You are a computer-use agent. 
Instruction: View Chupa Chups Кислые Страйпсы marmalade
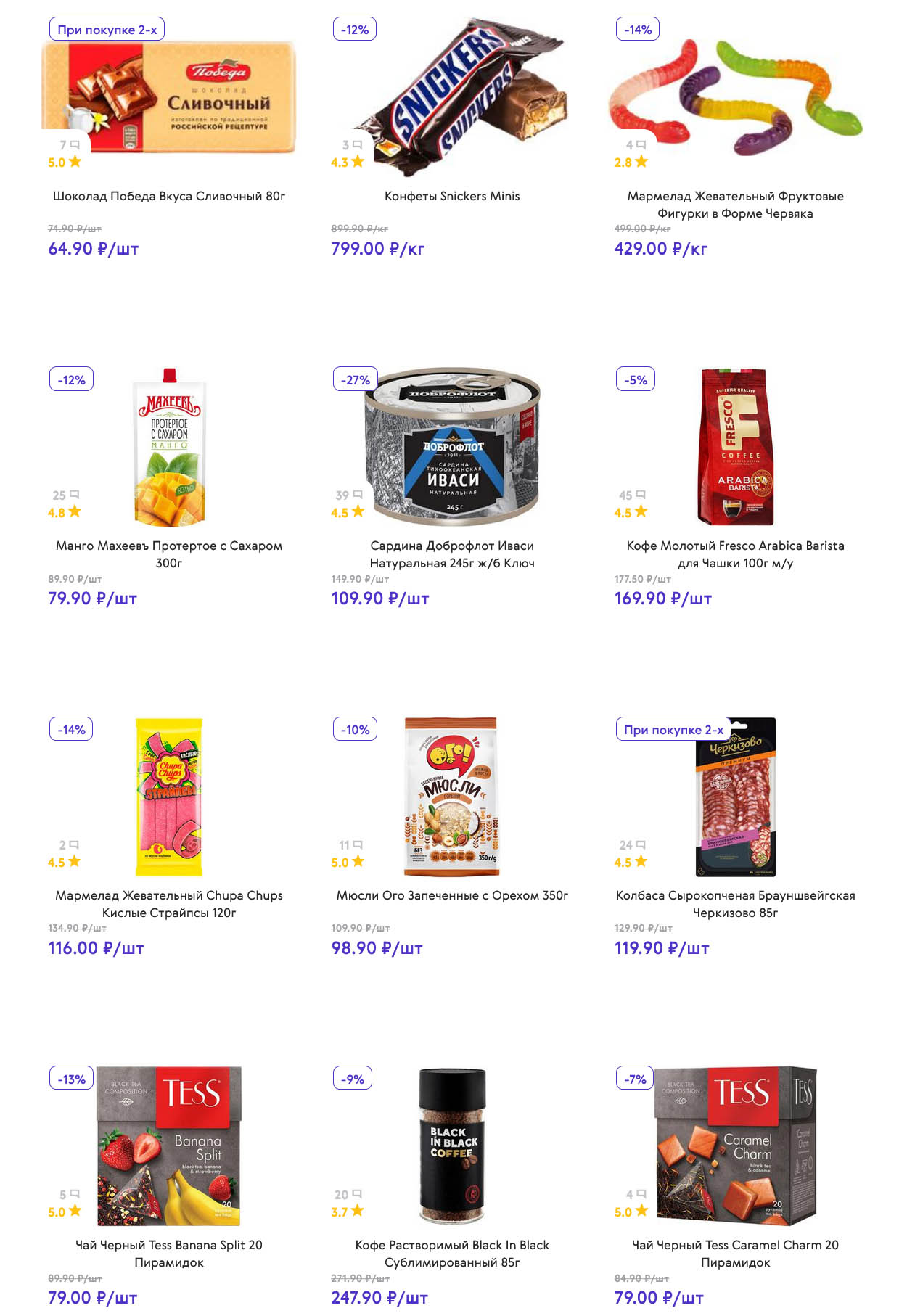168,903
